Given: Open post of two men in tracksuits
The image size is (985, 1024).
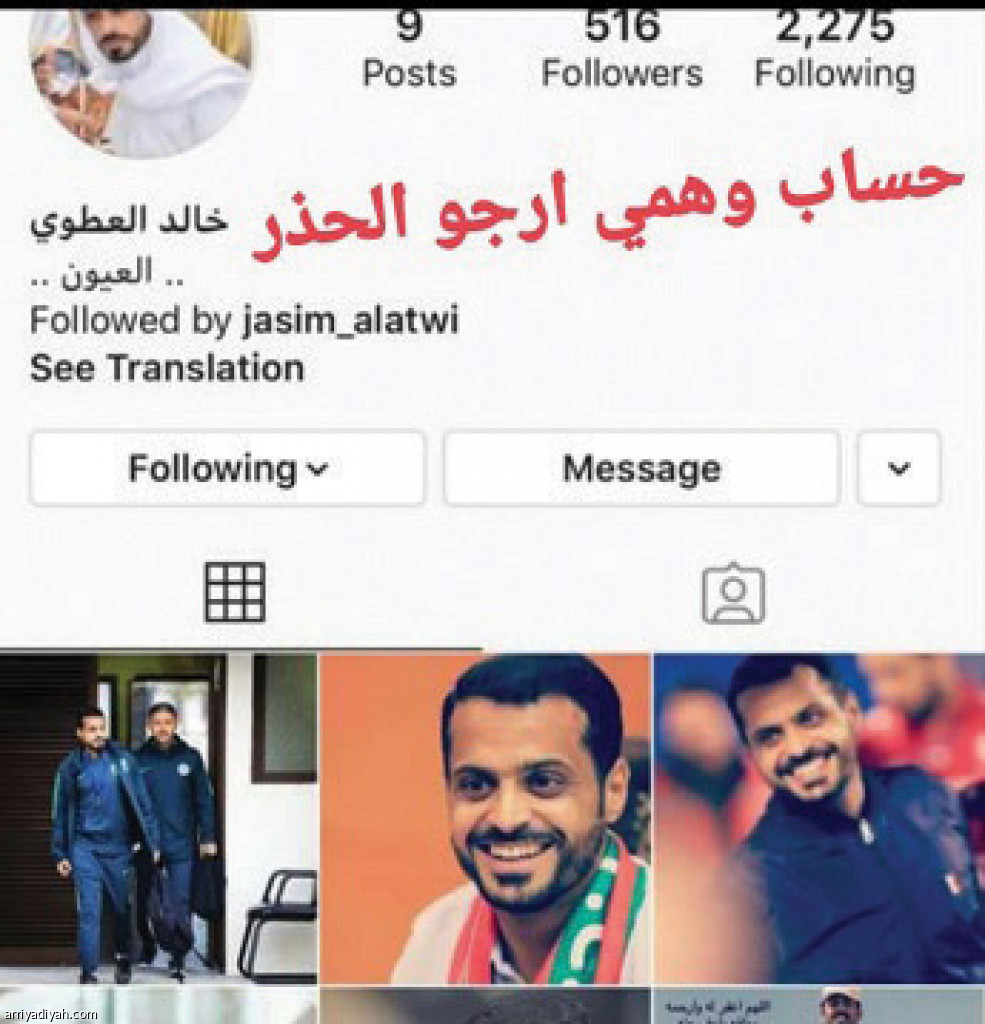Looking at the screenshot, I should click(x=158, y=818).
